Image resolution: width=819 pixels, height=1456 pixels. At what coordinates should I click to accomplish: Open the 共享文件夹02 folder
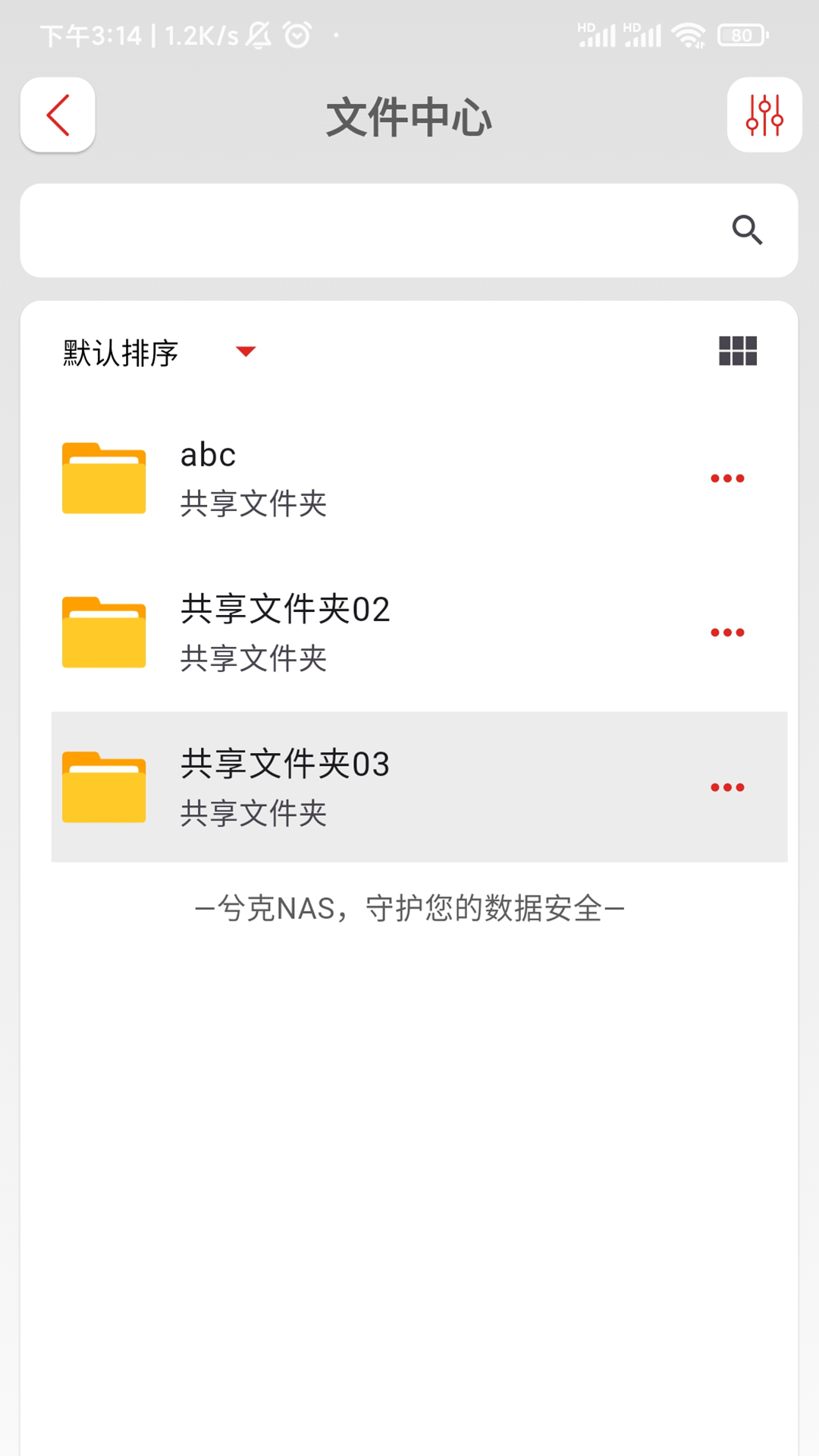[303, 632]
